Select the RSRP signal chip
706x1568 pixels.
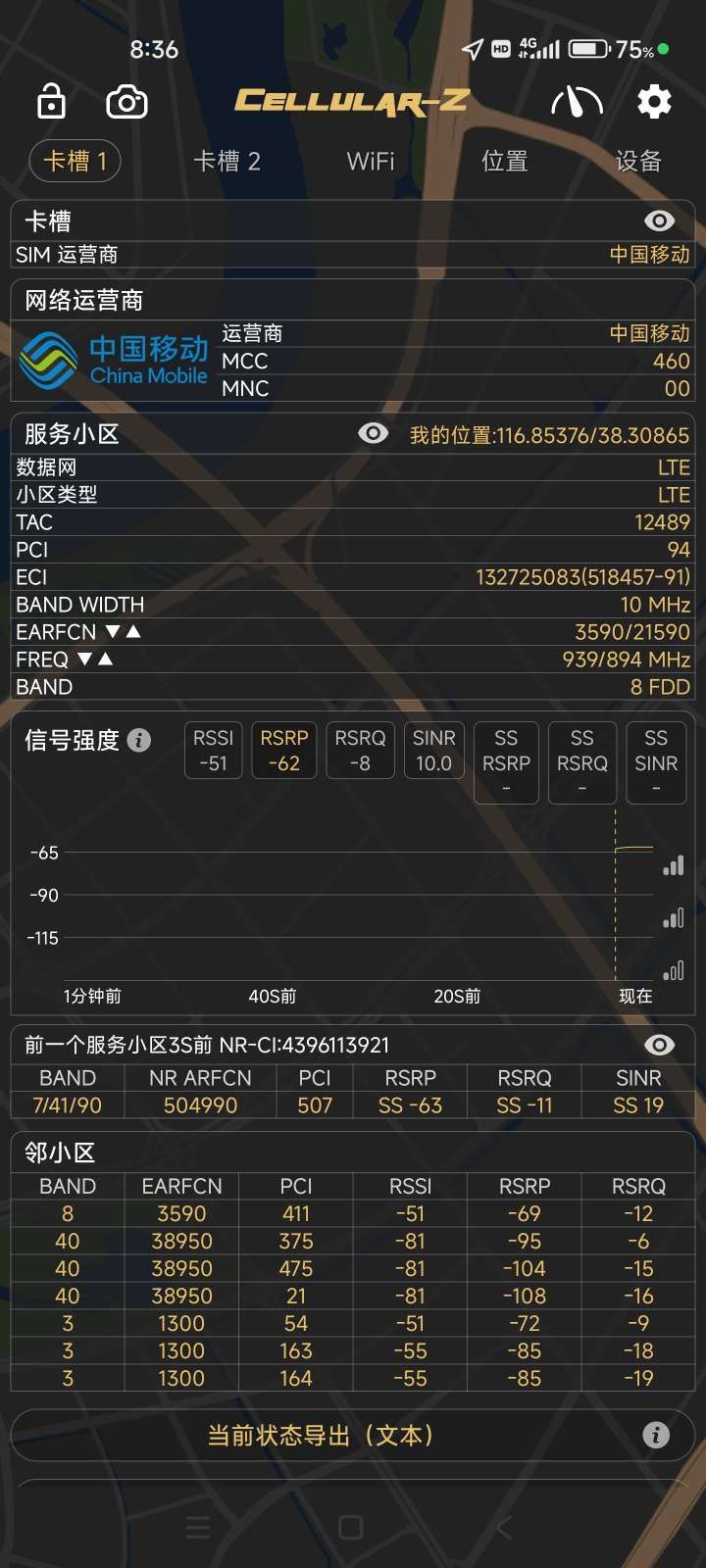(284, 751)
